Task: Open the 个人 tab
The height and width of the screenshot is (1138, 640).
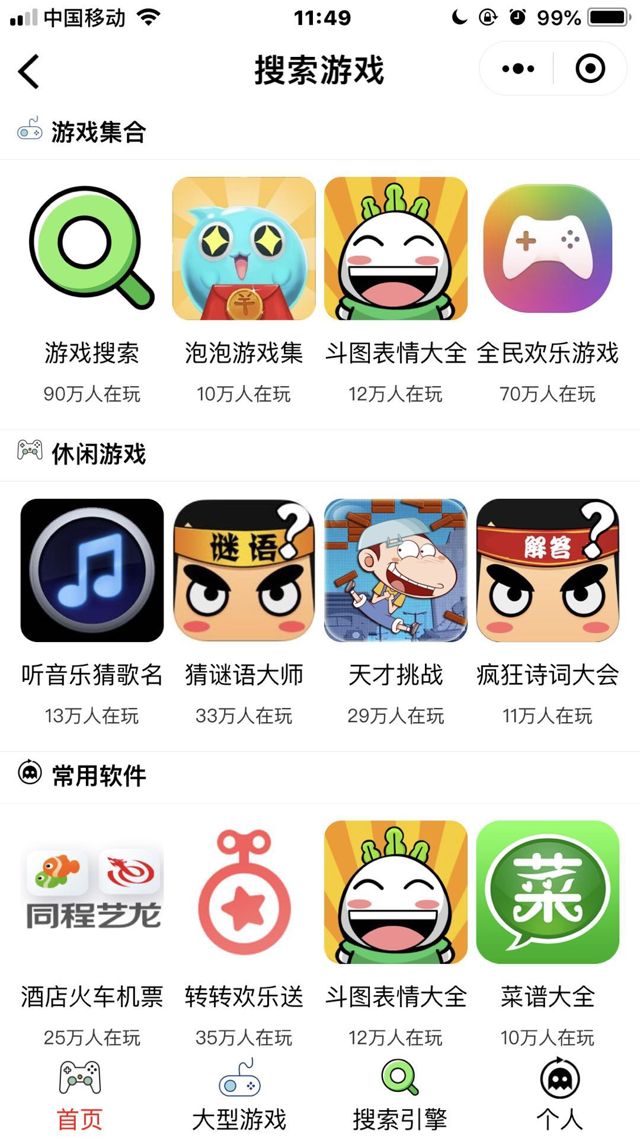Action: click(559, 1095)
